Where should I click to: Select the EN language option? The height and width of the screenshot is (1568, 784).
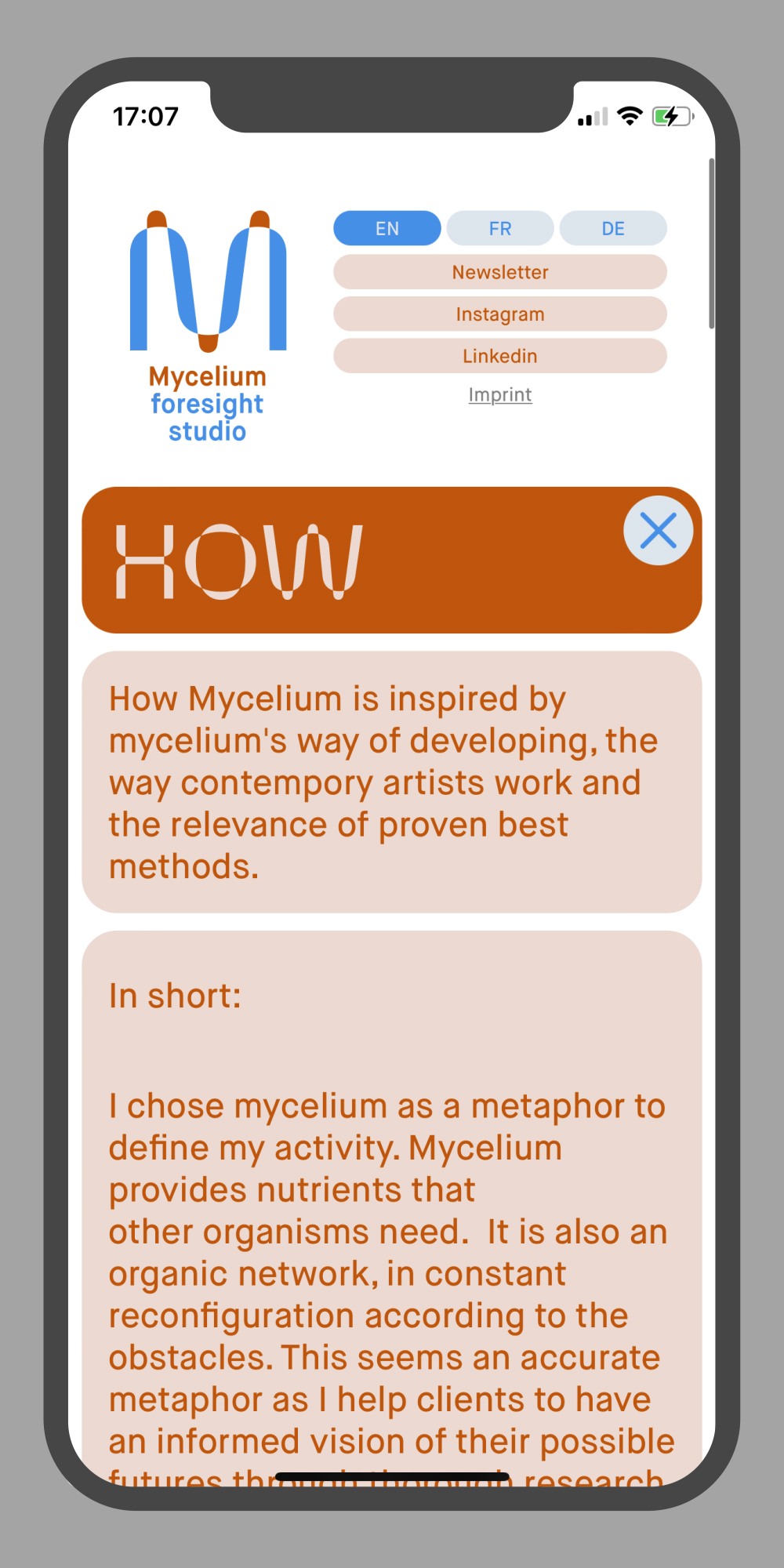[x=387, y=228]
